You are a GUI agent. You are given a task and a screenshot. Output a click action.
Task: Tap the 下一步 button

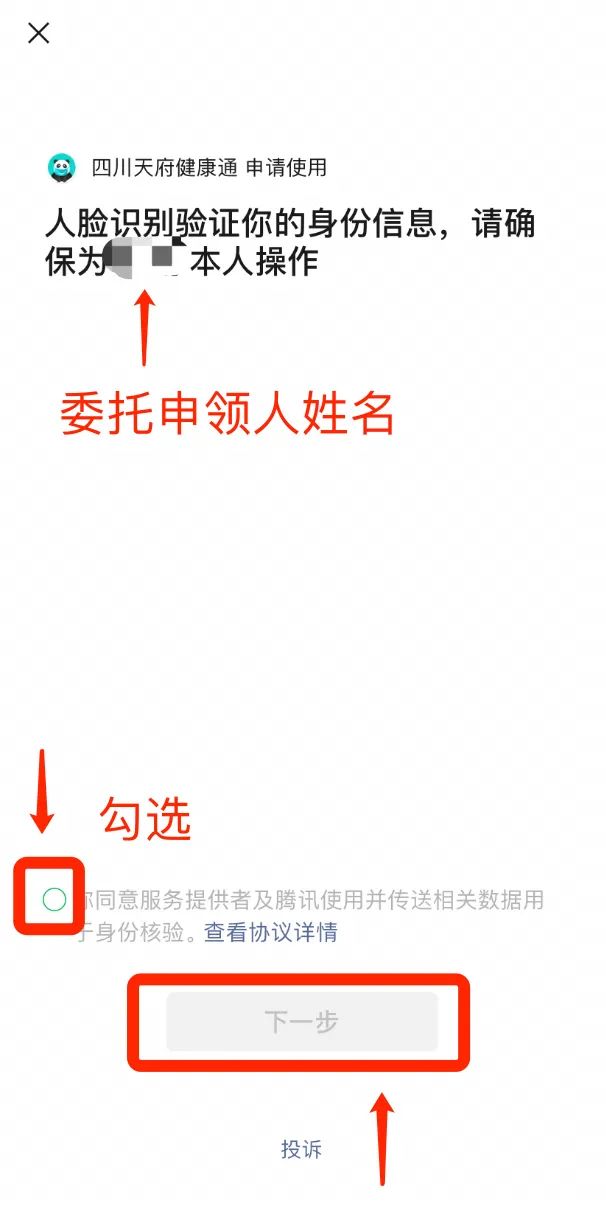[x=301, y=1021]
